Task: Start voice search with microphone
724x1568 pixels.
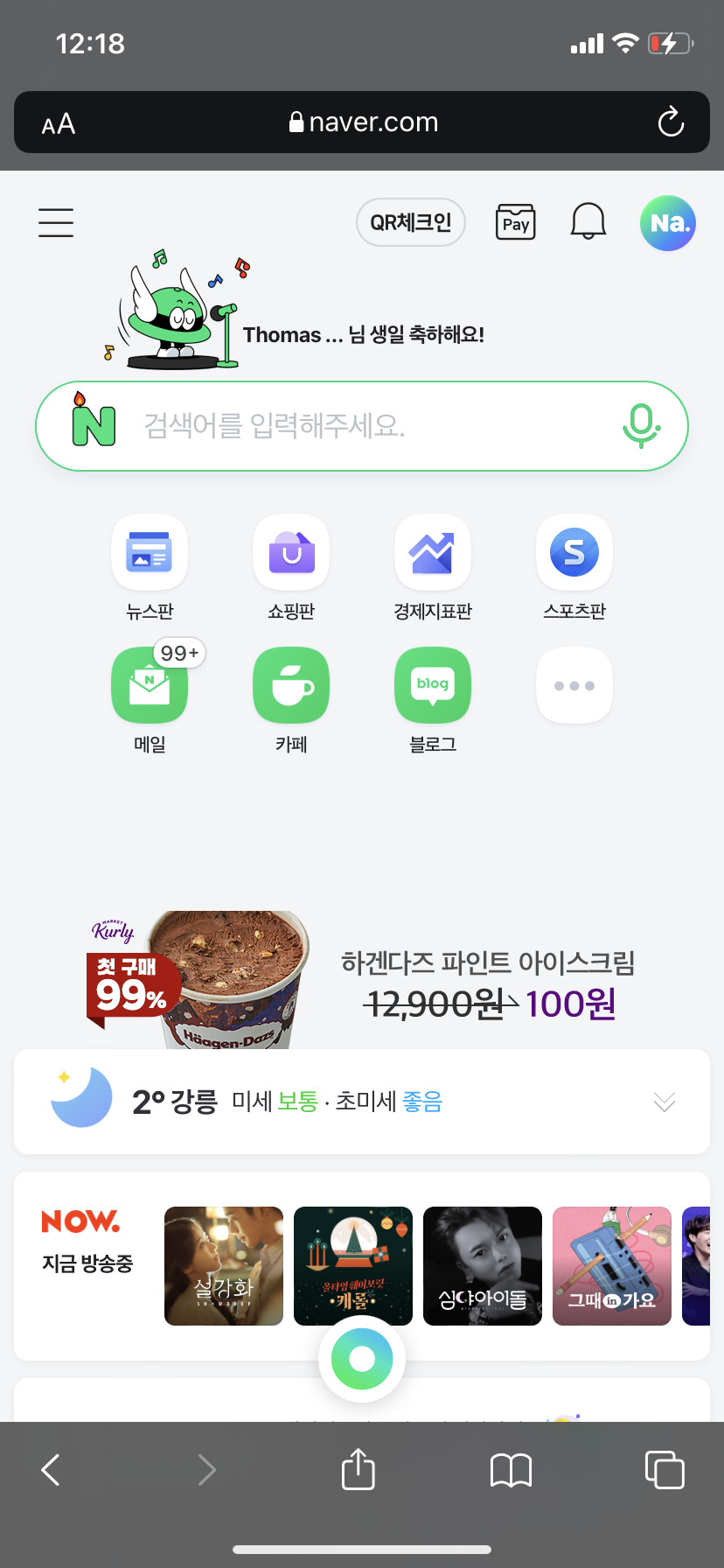Action: point(641,426)
